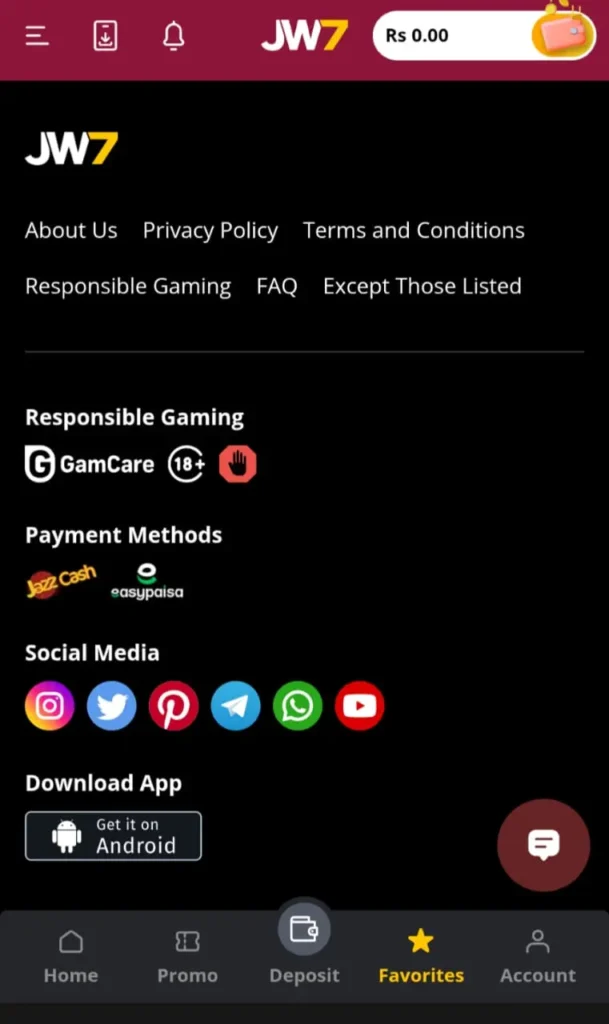609x1024 pixels.
Task: Open the notifications bell
Action: pos(173,36)
